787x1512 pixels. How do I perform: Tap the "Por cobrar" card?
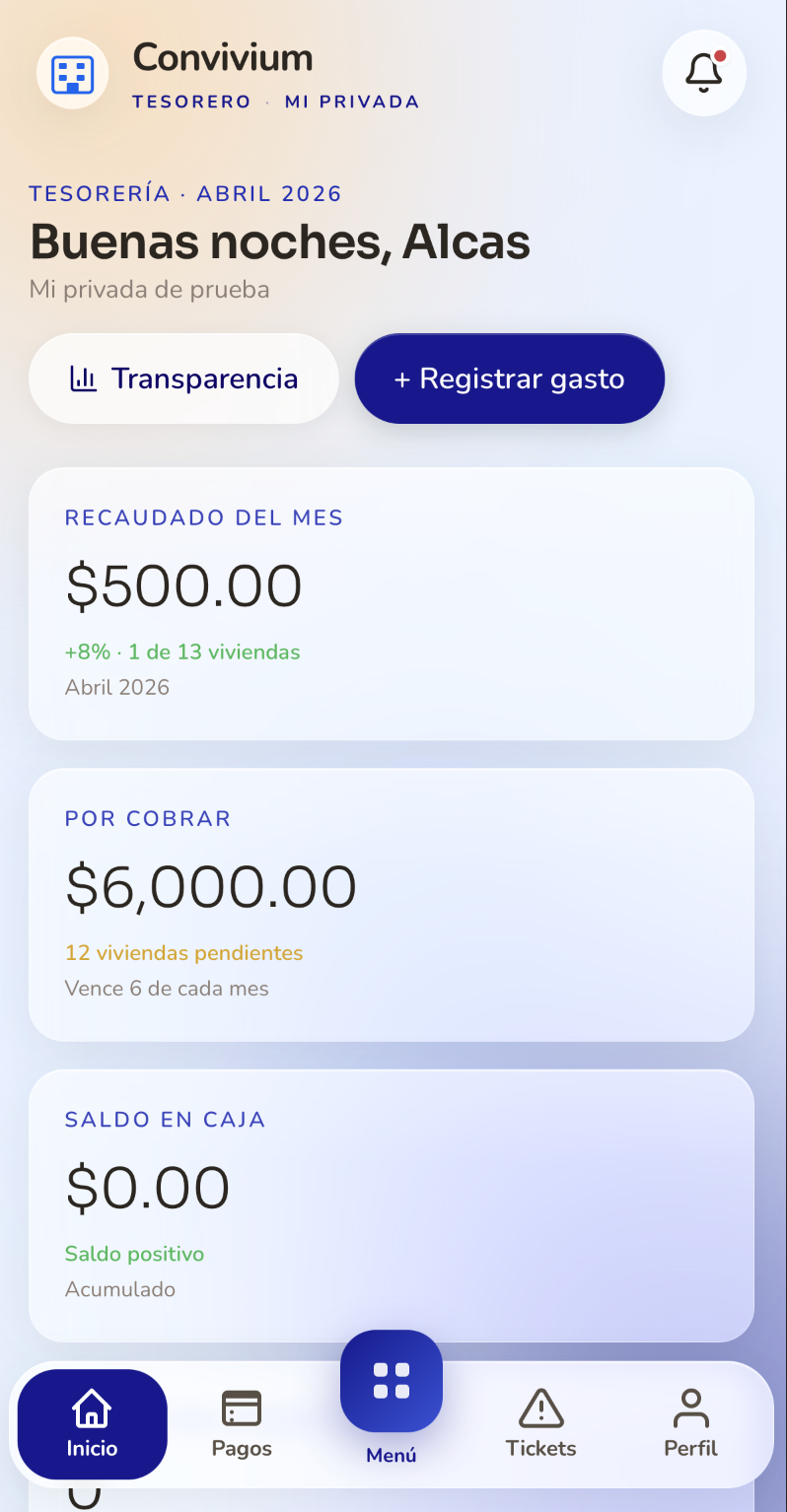tap(393, 905)
